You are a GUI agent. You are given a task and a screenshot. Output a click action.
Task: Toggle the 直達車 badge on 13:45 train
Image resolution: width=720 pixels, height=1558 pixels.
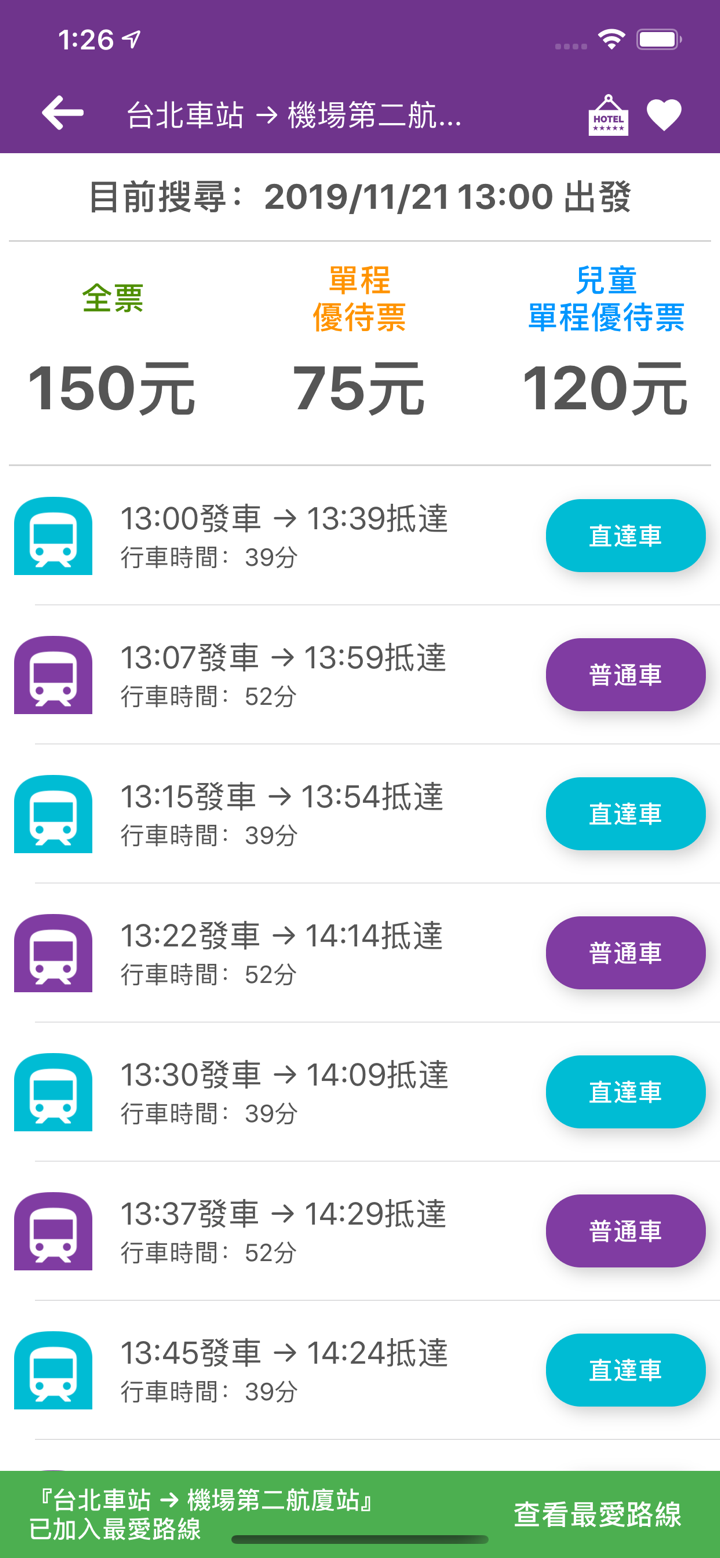625,1369
